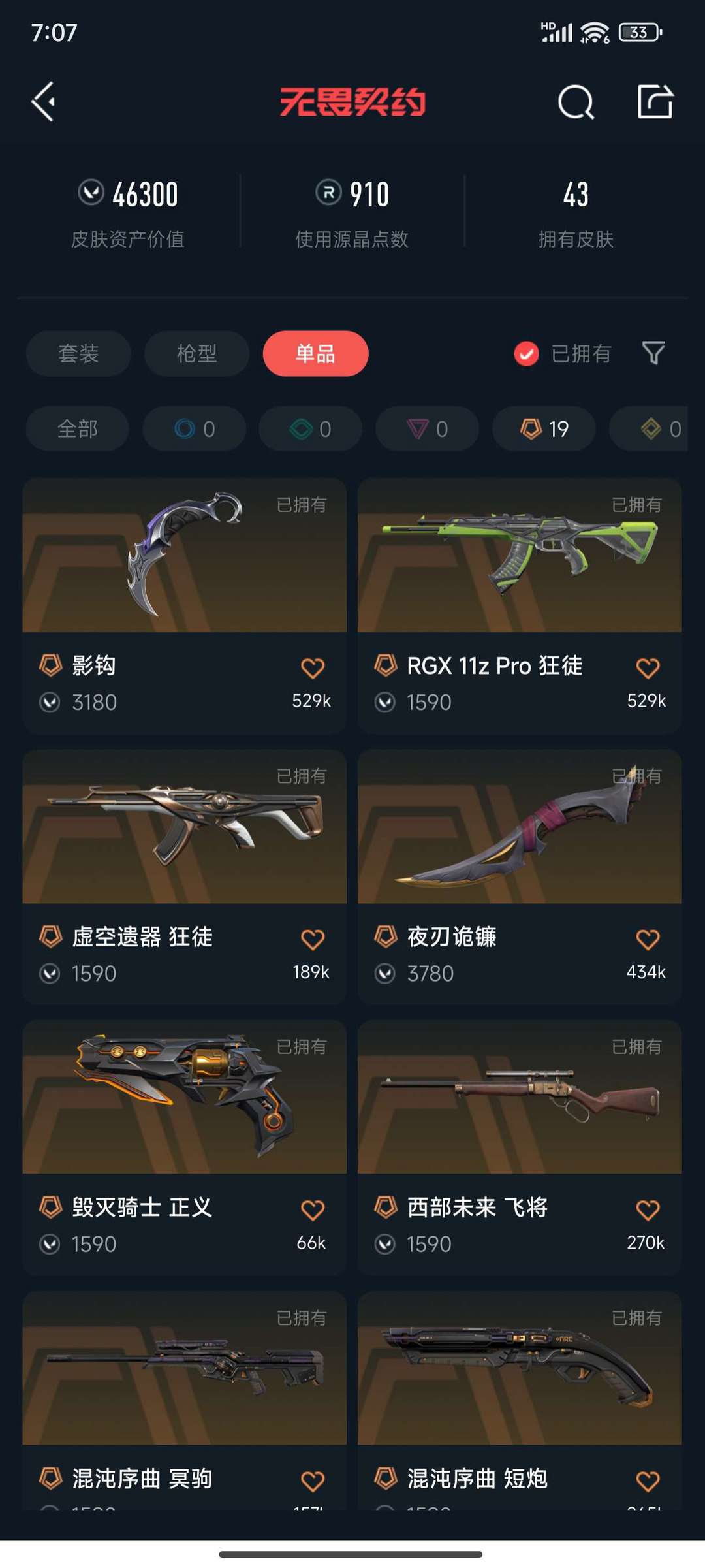
Task: Toggle the 已拥有 checkbox
Action: tap(526, 354)
